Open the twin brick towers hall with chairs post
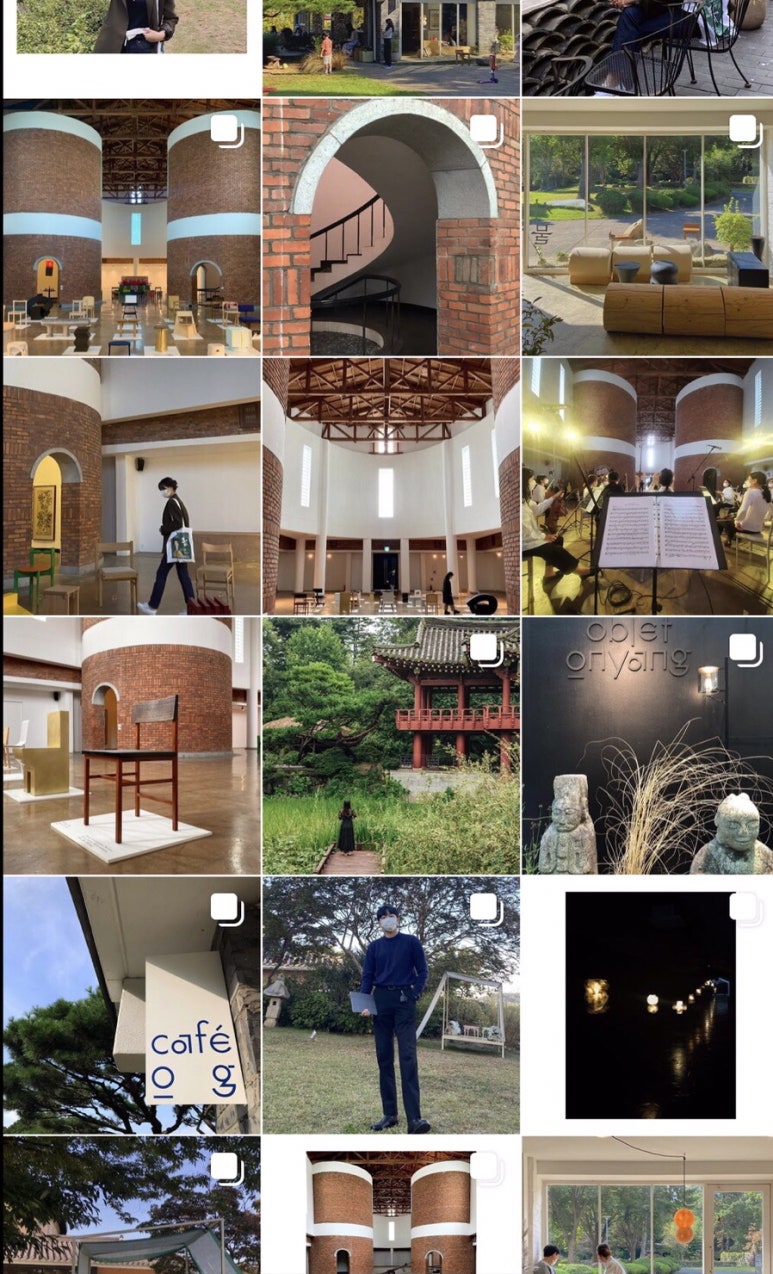The height and width of the screenshot is (1274, 773). click(x=131, y=227)
